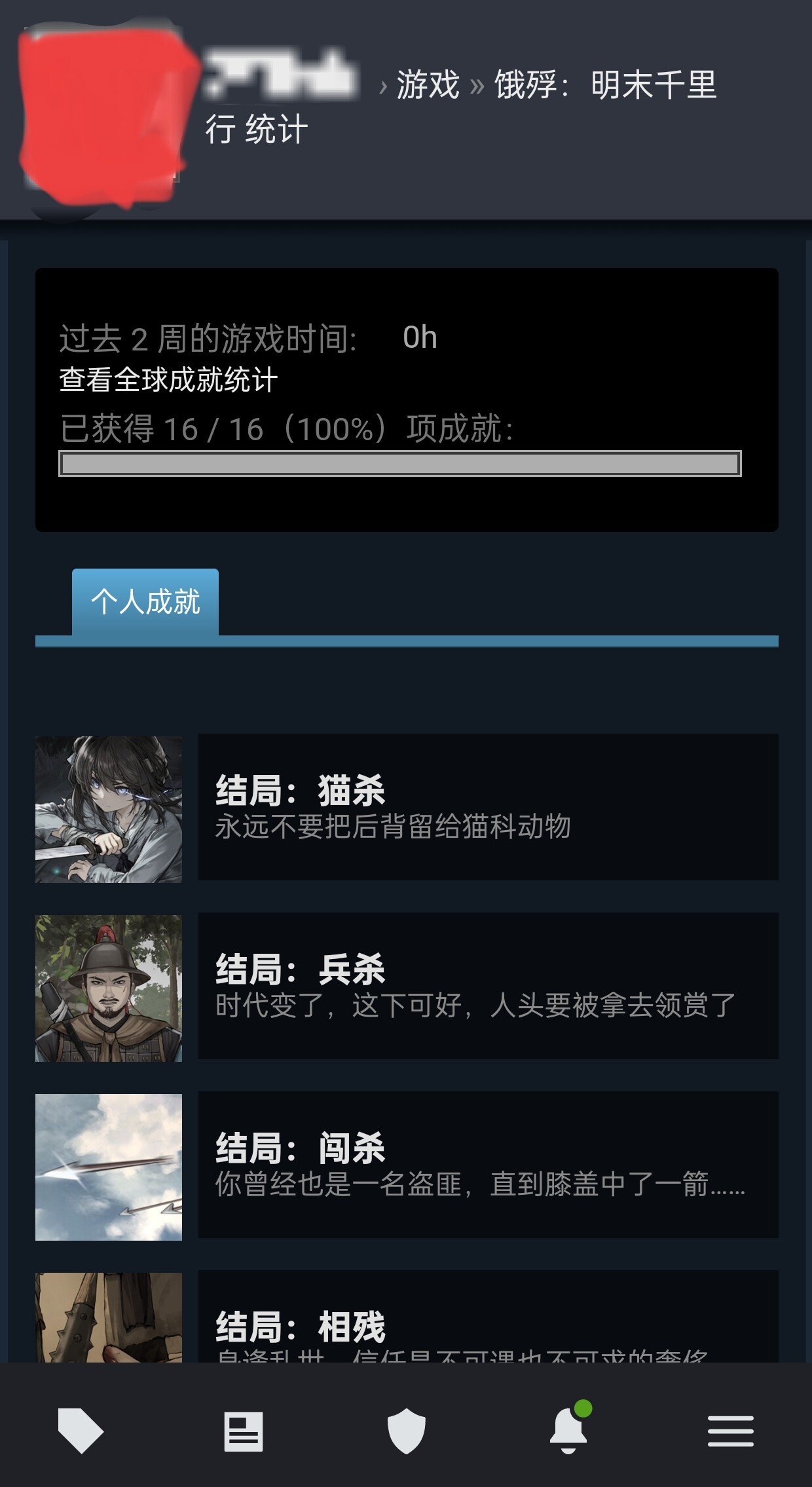Tap the 游戏 breadcrumb link
The width and height of the screenshot is (812, 1487).
(428, 85)
